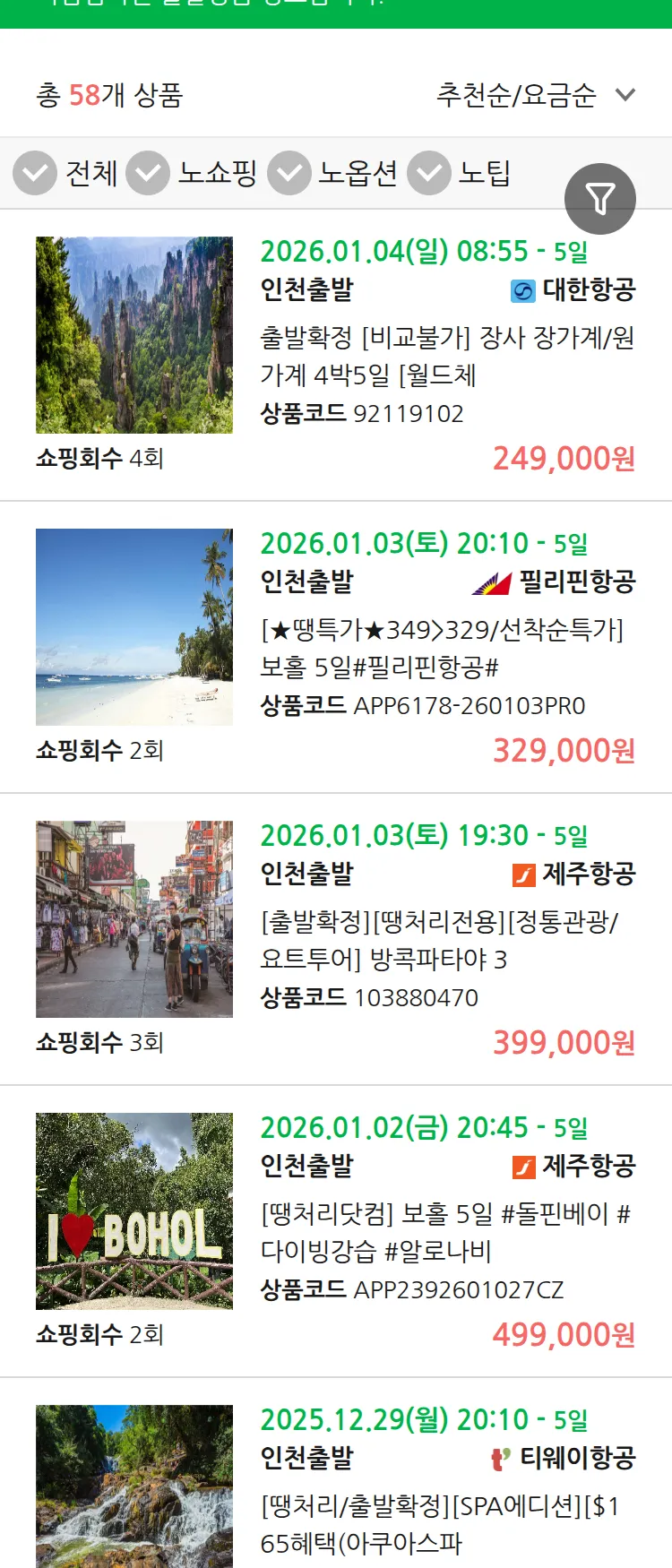Select the 전체 filter option

[x=91, y=173]
